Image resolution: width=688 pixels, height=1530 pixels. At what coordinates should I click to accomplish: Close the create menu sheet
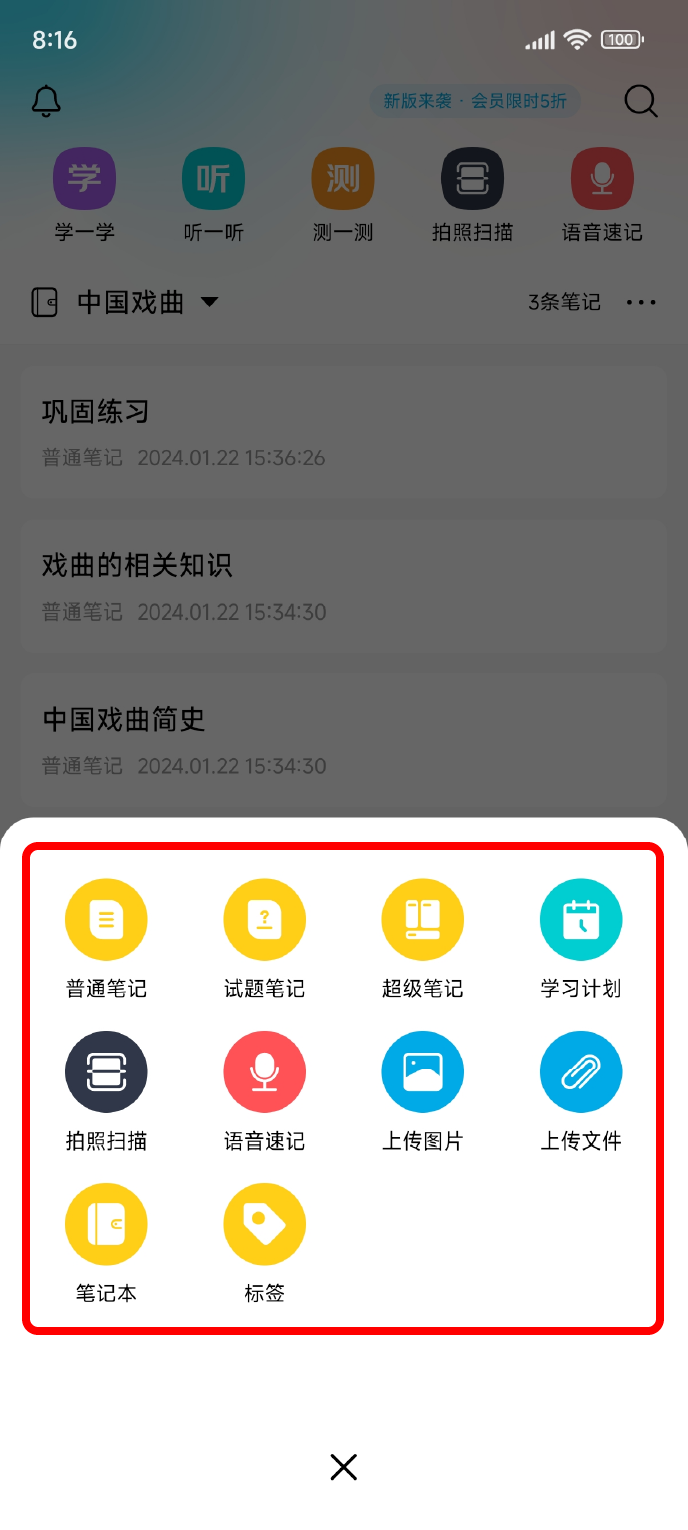pos(344,1467)
